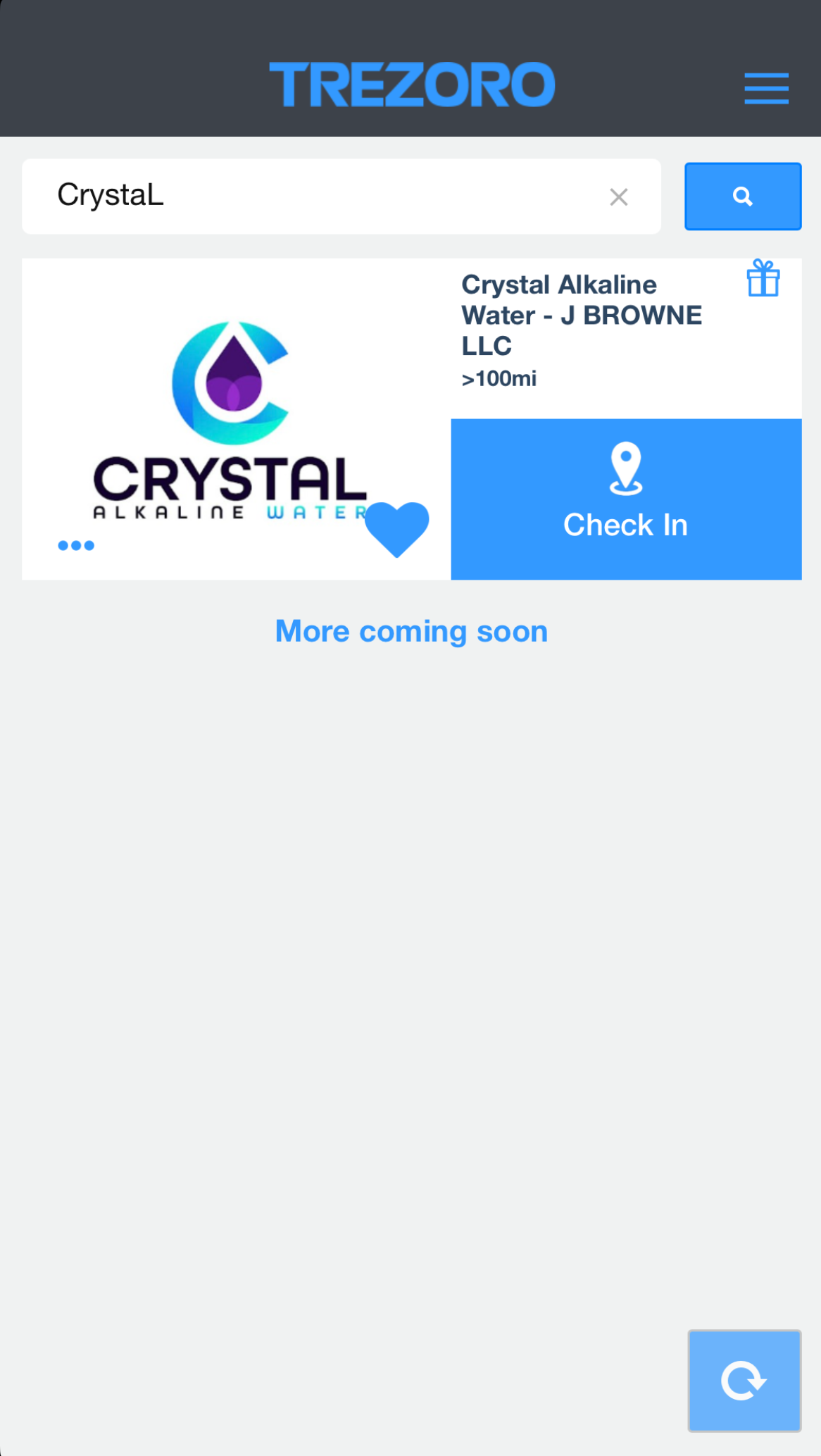This screenshot has height=1456, width=821.
Task: Open three-dot options on the business card
Action: [x=76, y=545]
